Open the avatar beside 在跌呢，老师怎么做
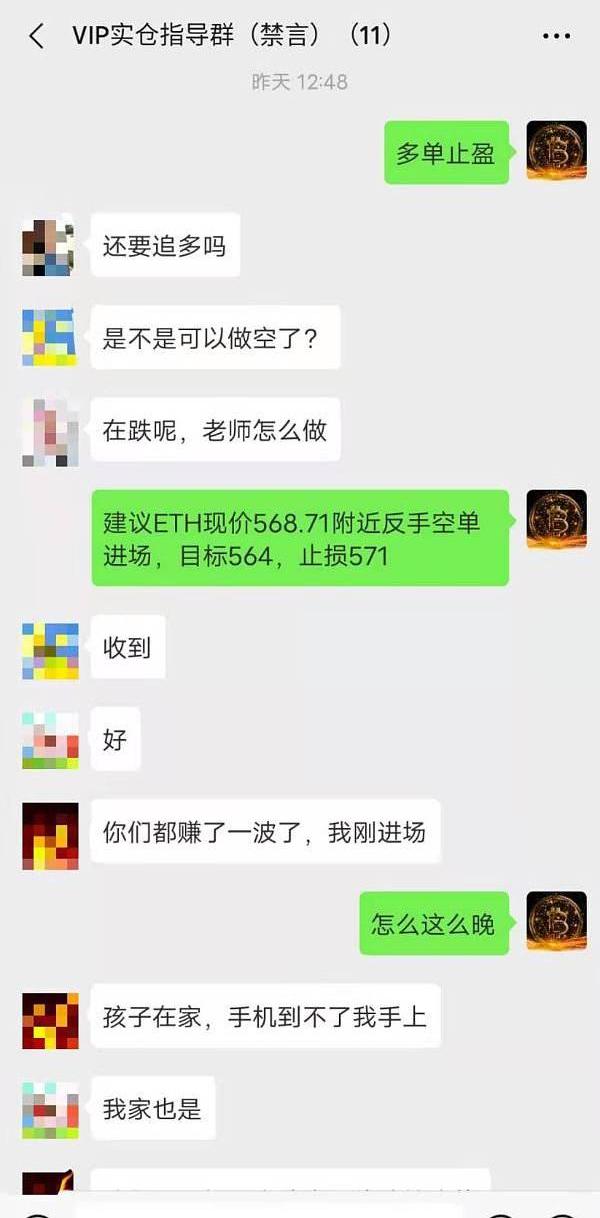Screen dimensions: 600x1218 (x=50, y=432)
